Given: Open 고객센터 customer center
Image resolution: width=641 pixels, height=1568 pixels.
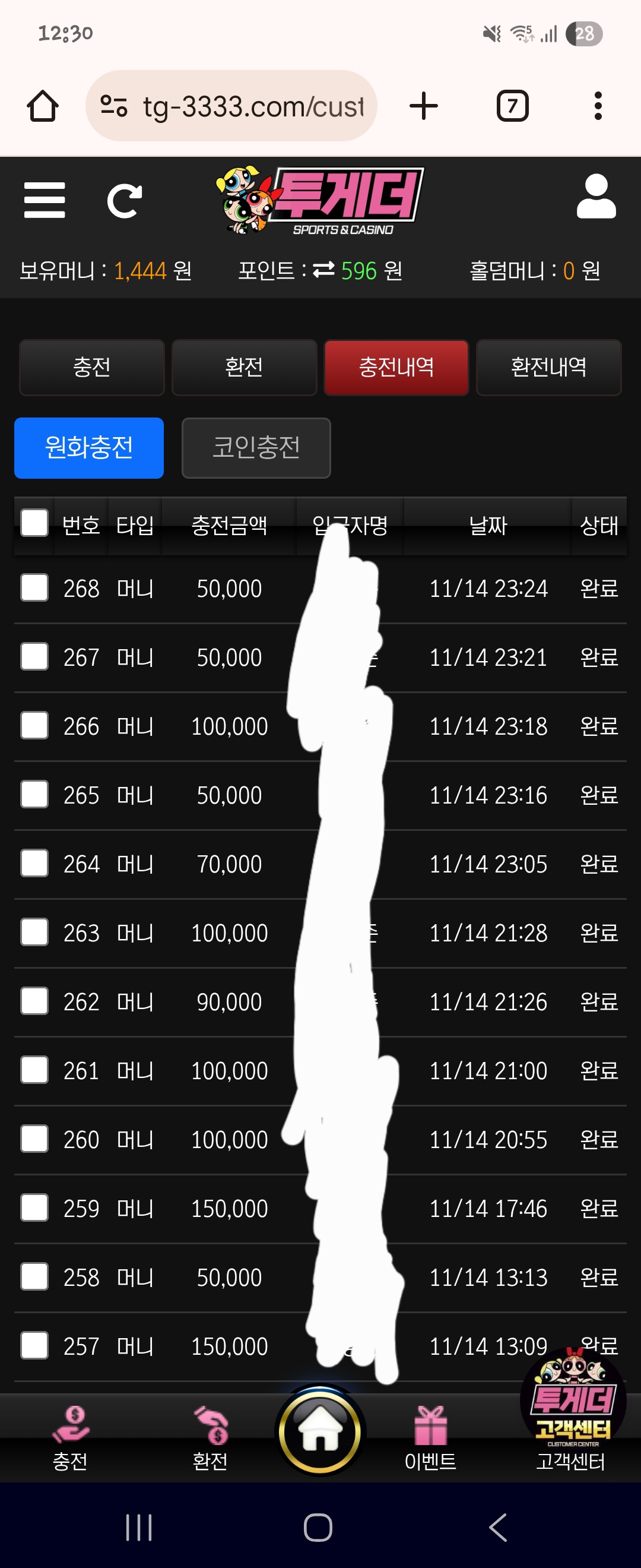Looking at the screenshot, I should pyautogui.click(x=572, y=1418).
